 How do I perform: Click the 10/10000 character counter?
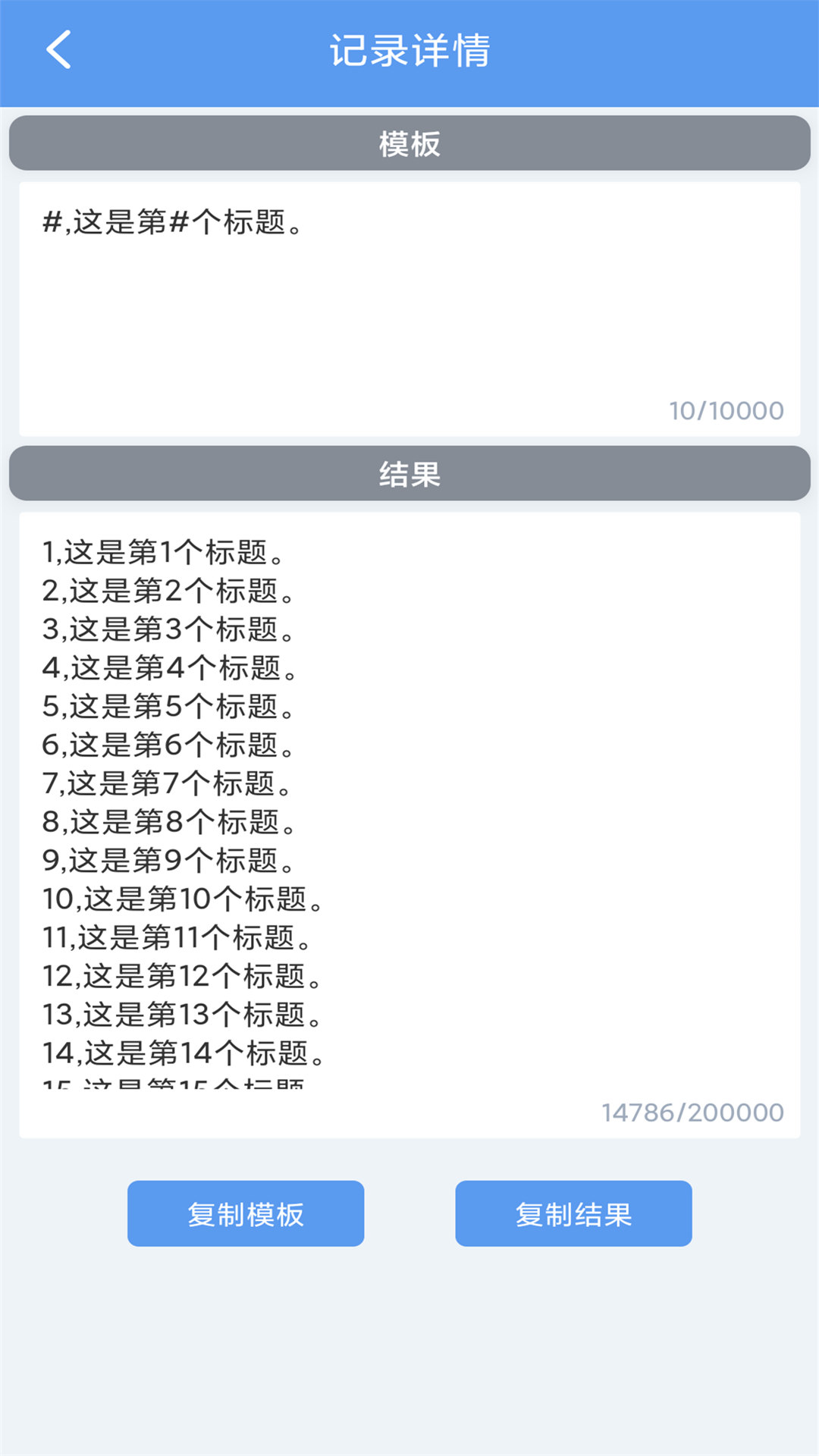(726, 409)
